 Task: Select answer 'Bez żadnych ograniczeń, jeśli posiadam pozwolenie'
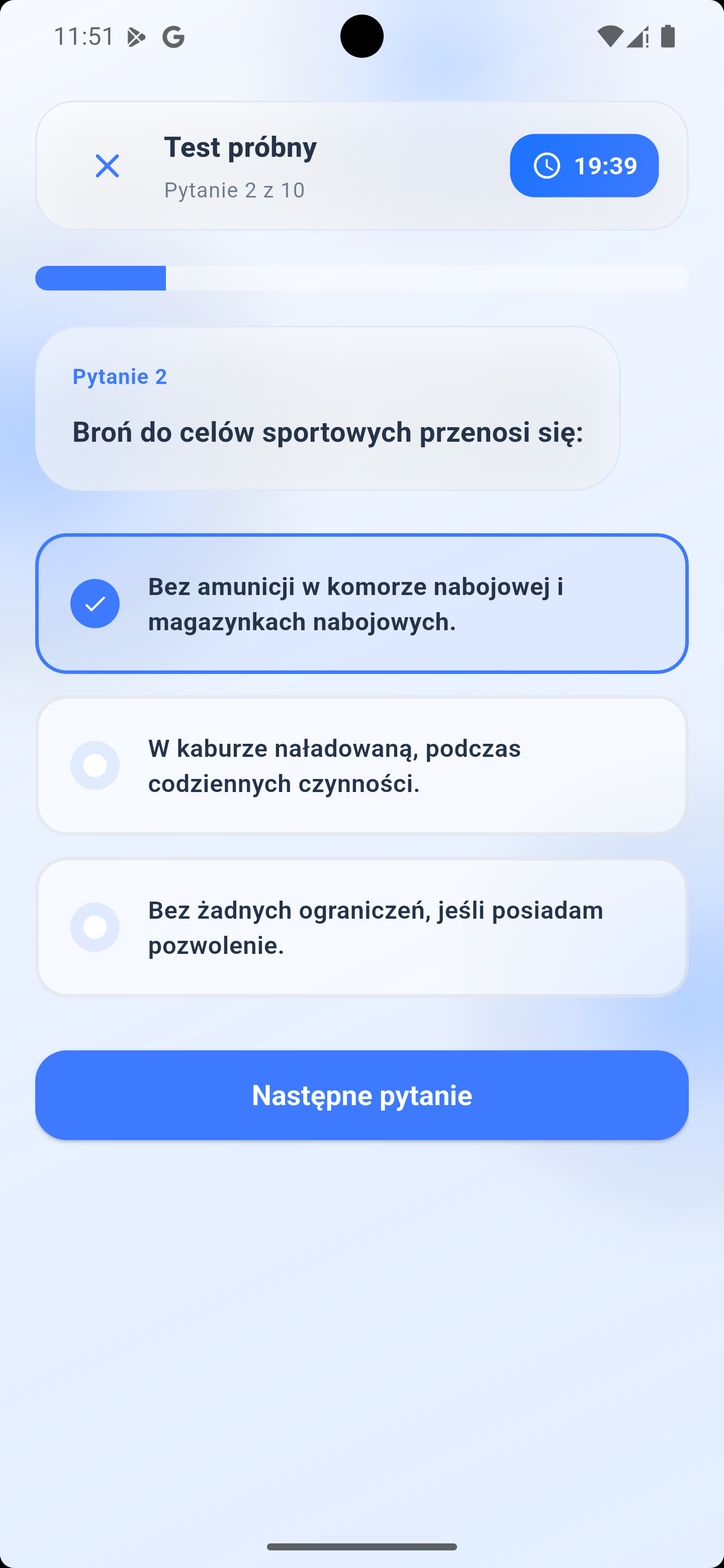(x=361, y=927)
